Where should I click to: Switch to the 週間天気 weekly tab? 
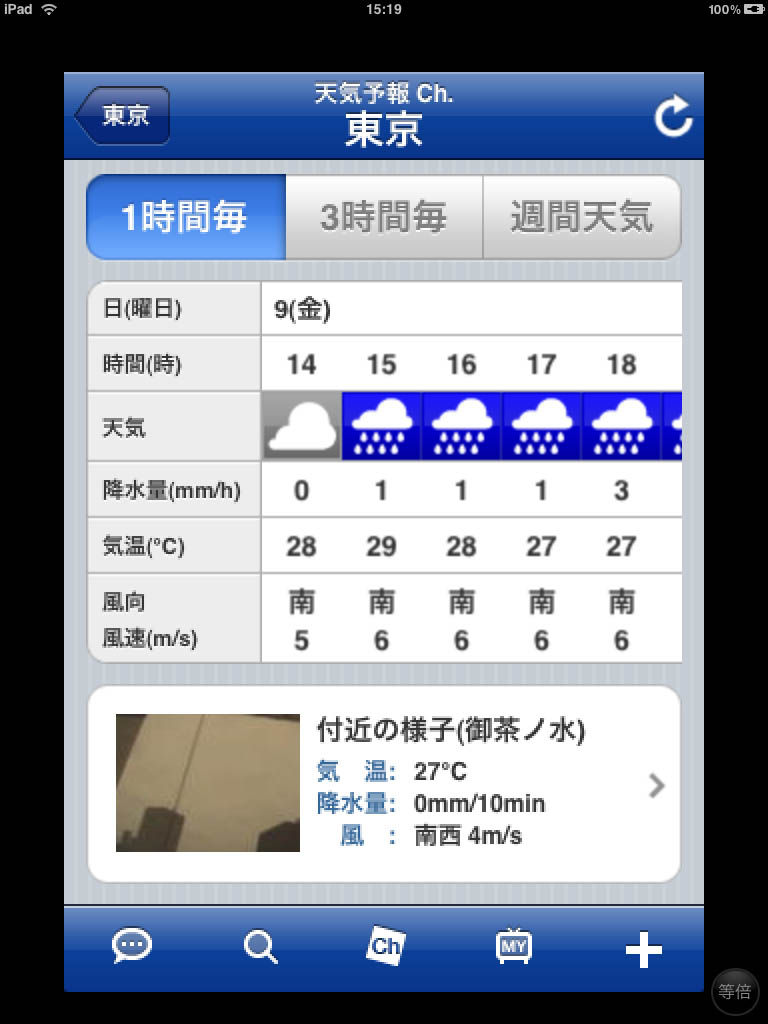click(581, 217)
